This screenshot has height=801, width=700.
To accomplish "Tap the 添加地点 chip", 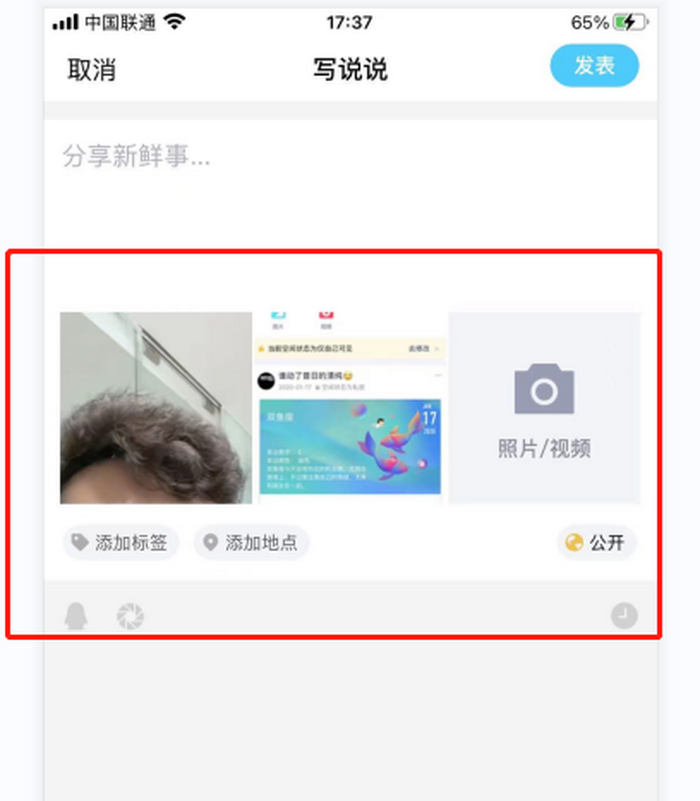I will coord(252,543).
